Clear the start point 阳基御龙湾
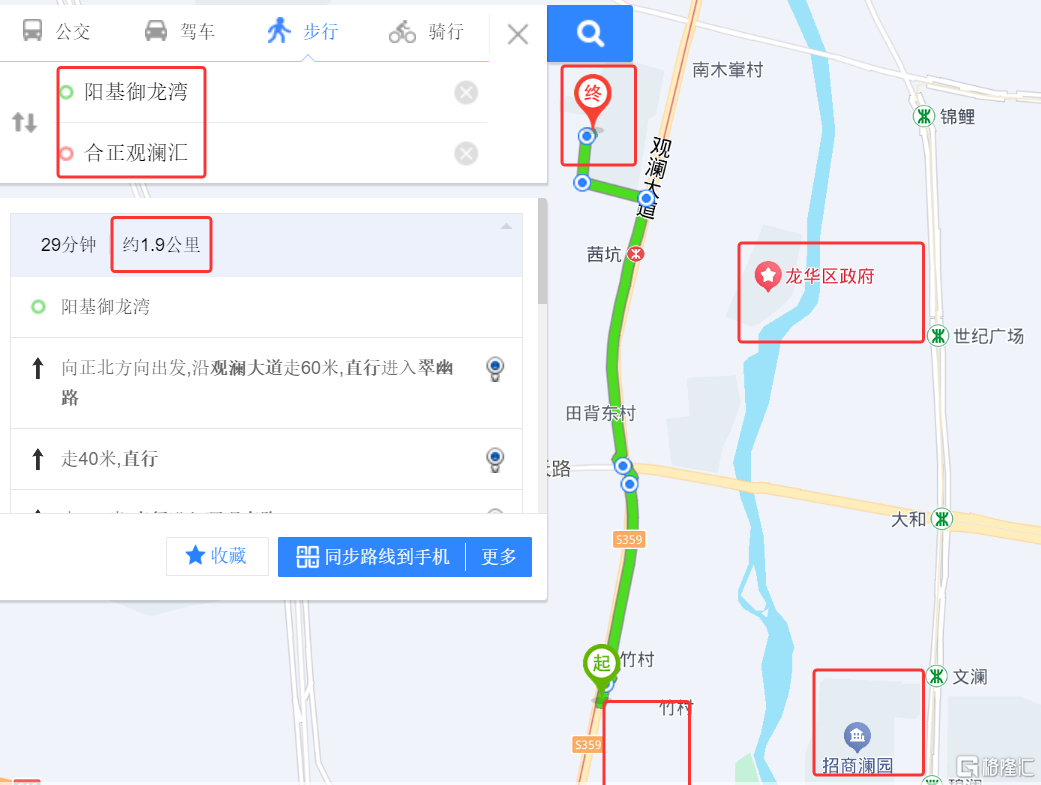1041x785 pixels. pos(466,93)
